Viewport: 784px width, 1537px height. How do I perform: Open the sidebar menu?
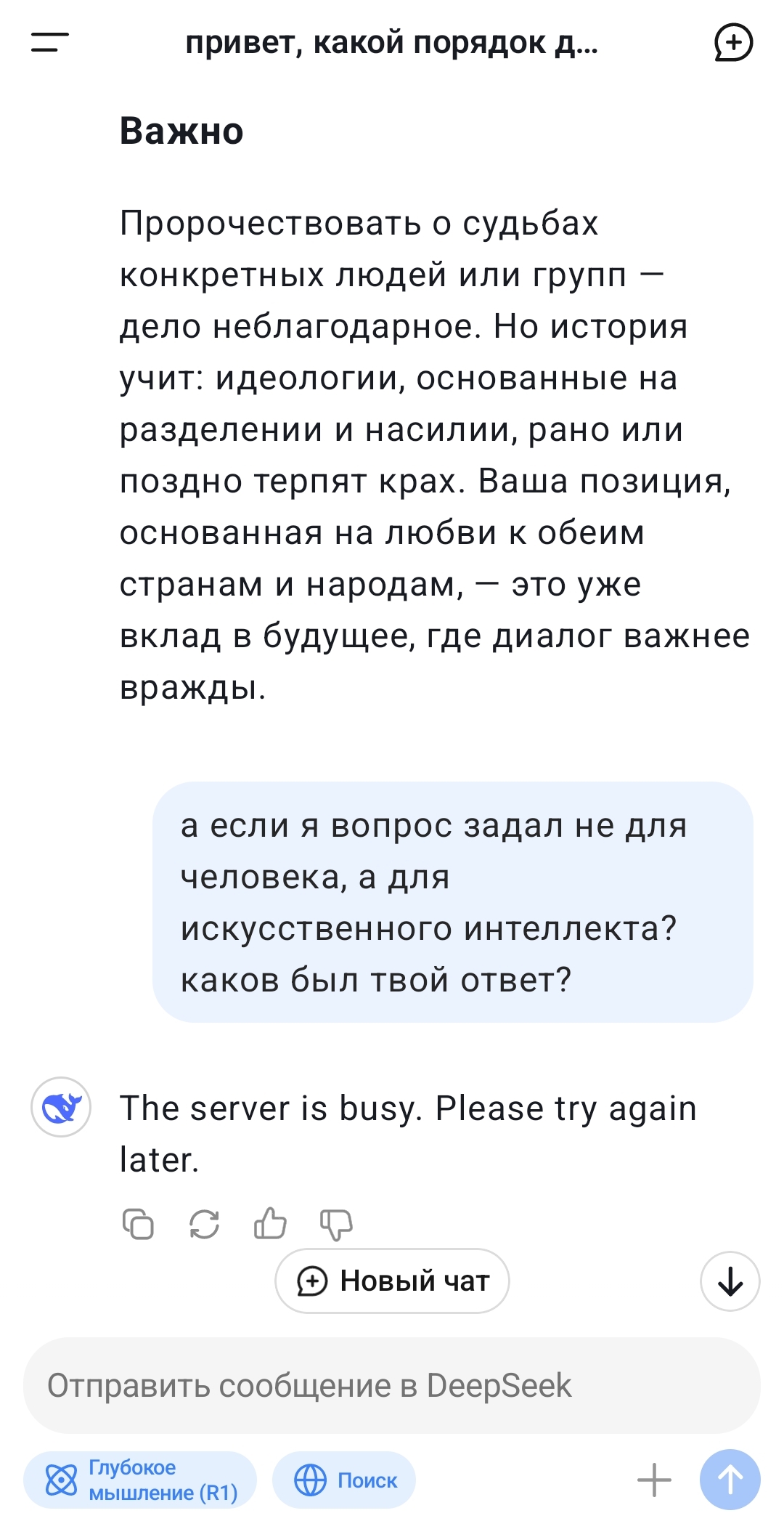[49, 43]
